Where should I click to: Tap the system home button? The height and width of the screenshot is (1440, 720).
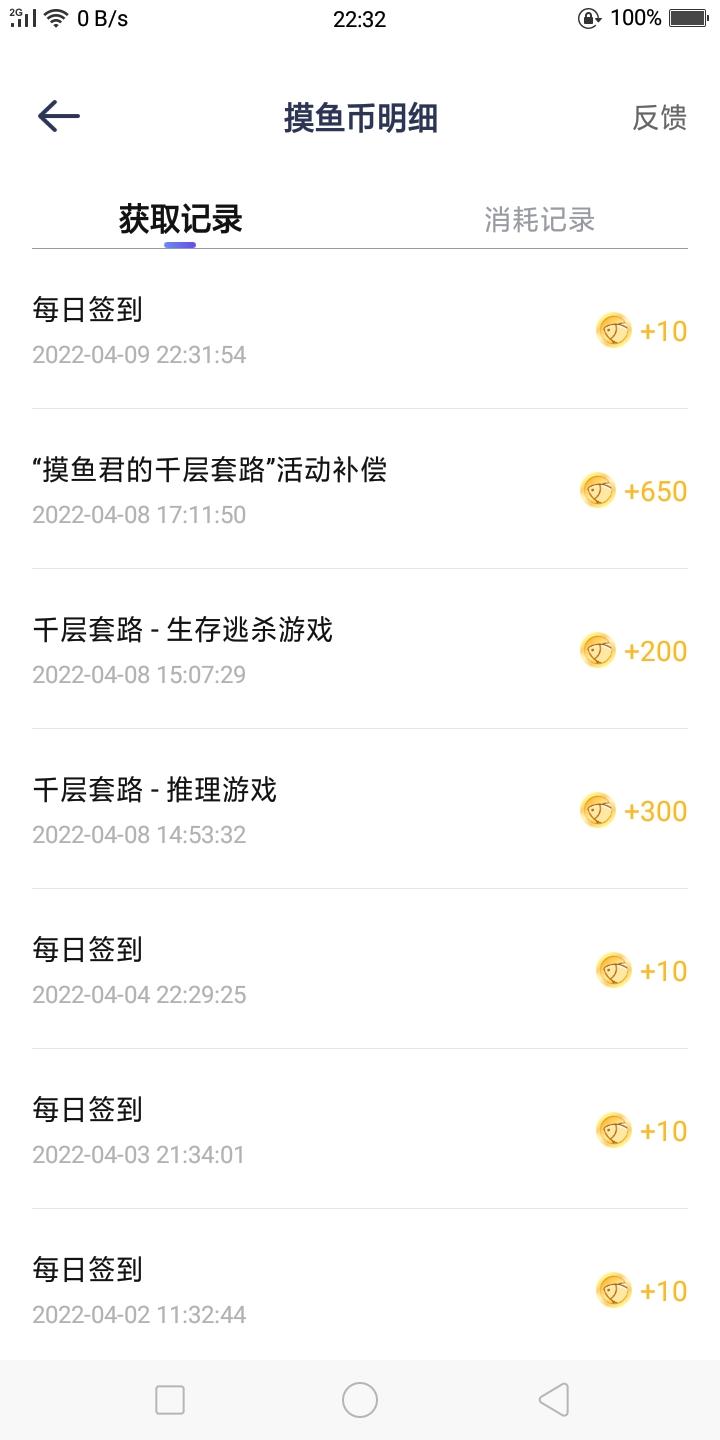[360, 1400]
